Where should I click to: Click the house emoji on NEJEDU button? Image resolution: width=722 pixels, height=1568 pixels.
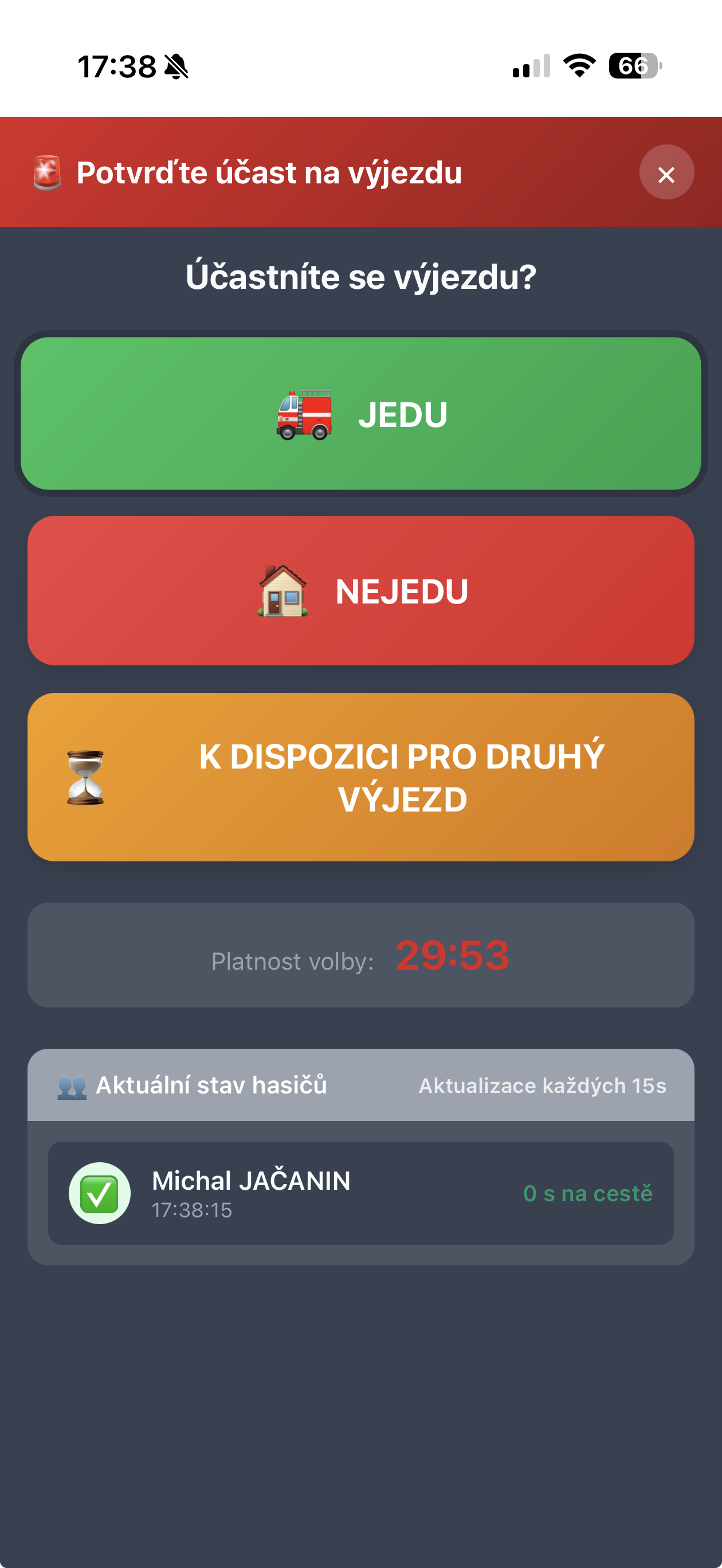(284, 589)
